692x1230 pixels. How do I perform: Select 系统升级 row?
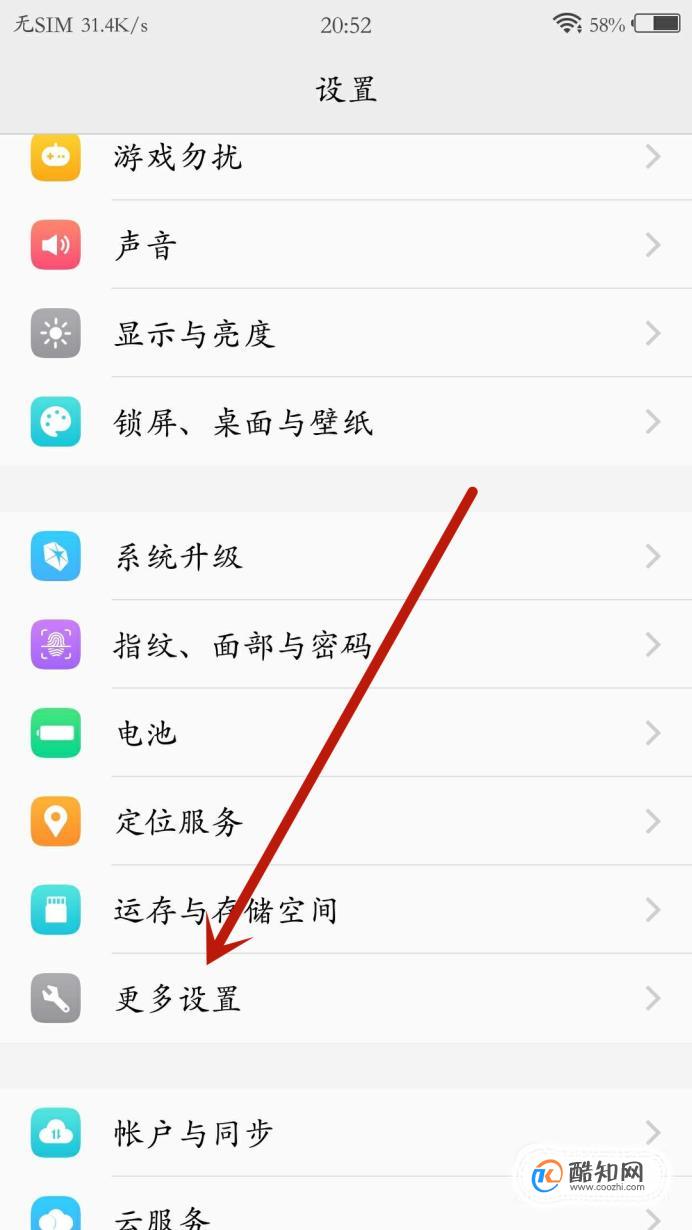(346, 556)
